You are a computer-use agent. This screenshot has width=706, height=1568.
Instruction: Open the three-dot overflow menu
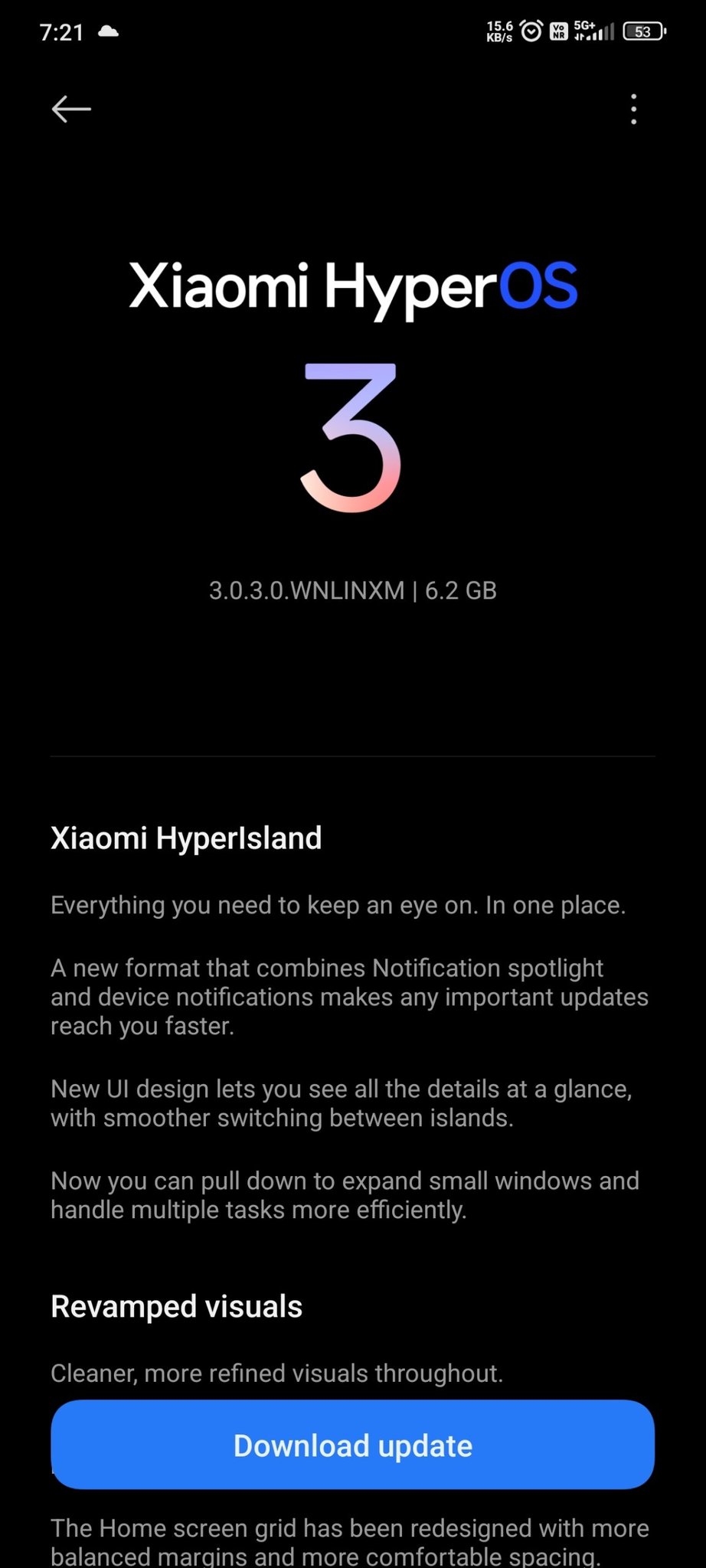coord(633,109)
